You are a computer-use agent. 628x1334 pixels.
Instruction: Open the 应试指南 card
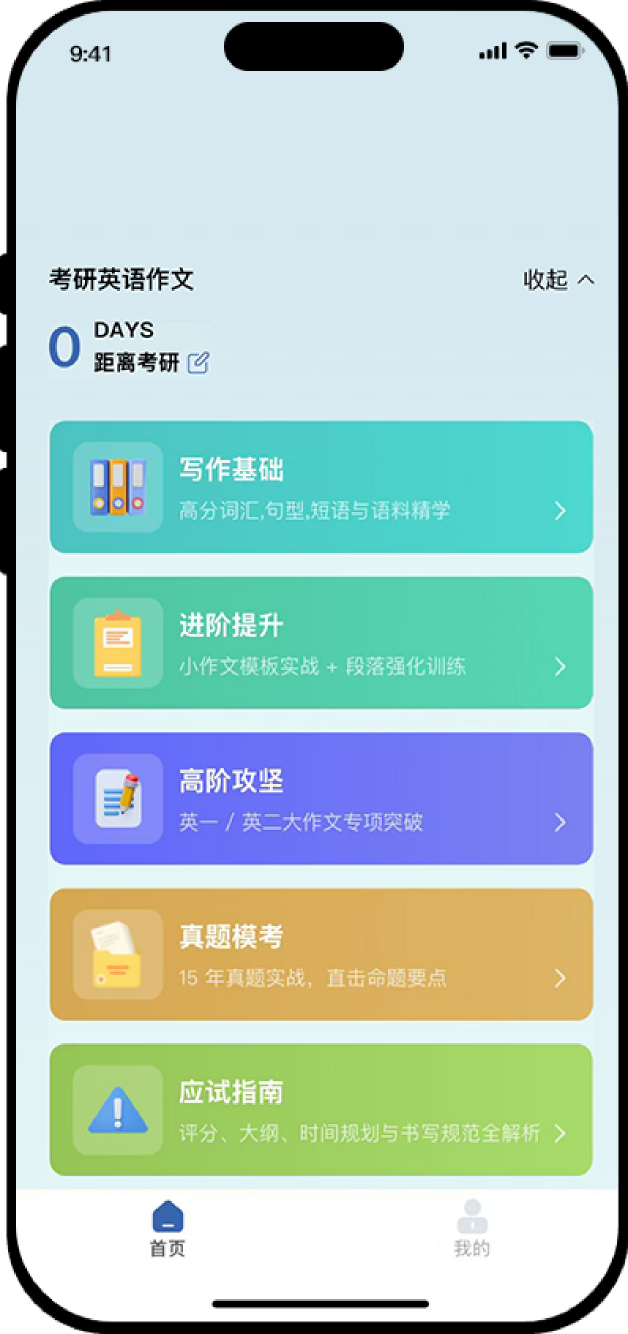[x=321, y=1110]
